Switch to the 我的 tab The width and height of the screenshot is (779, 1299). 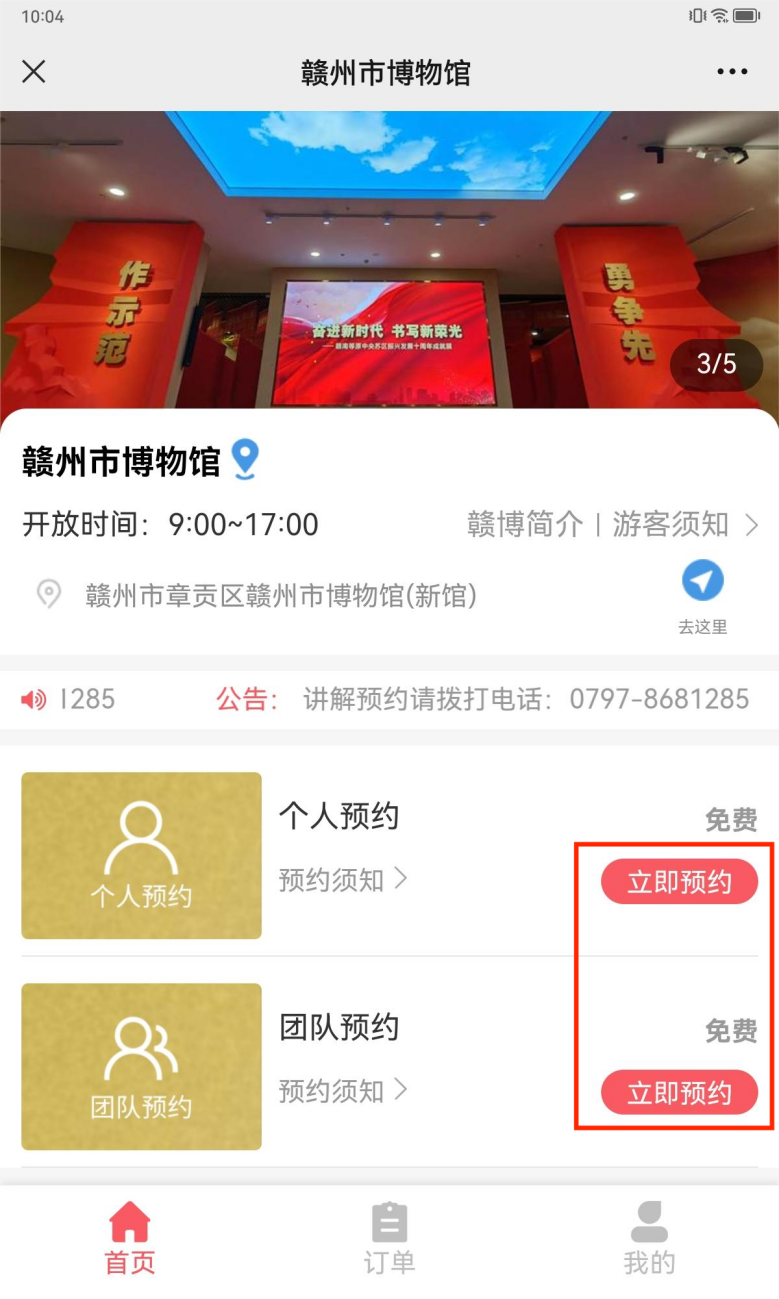point(649,1237)
